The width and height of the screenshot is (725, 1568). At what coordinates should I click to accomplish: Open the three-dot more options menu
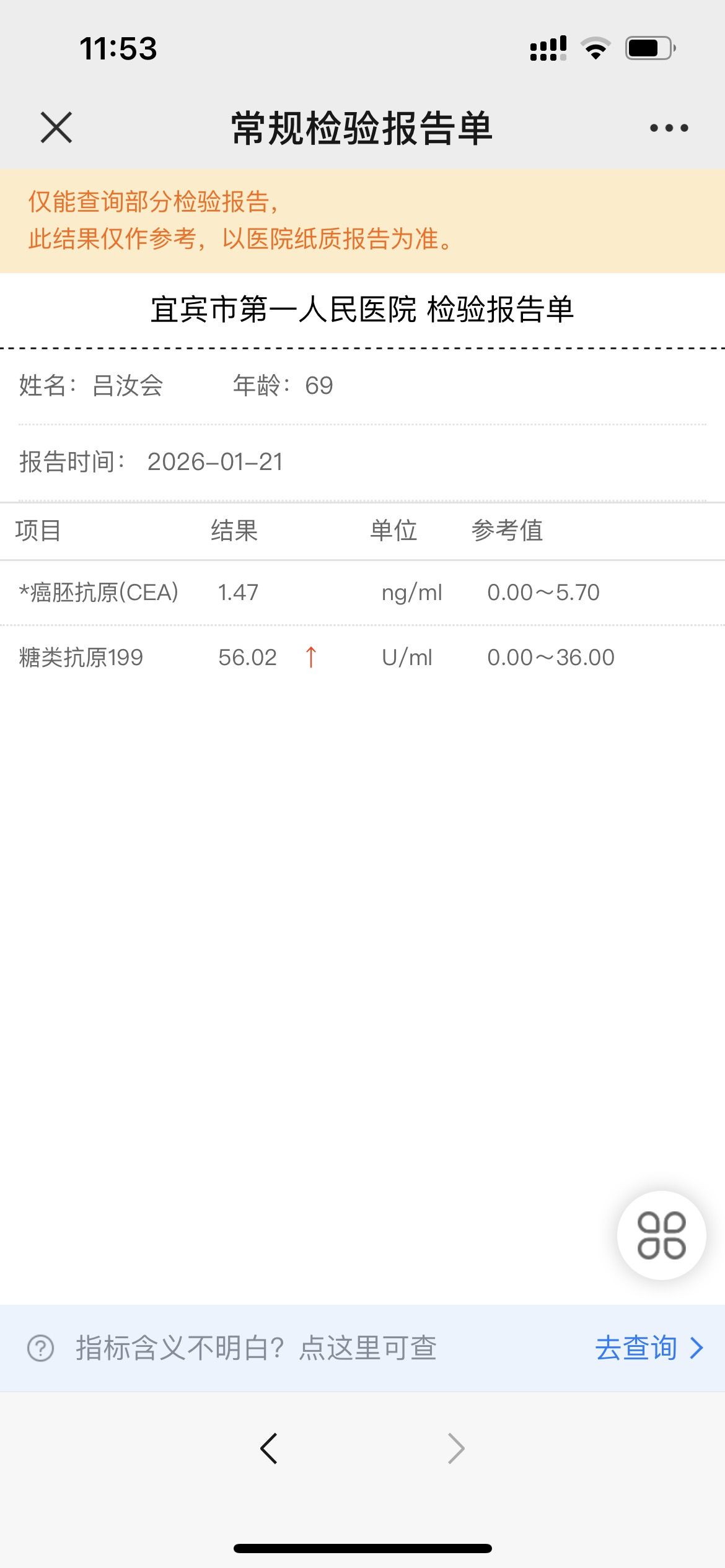pos(669,128)
